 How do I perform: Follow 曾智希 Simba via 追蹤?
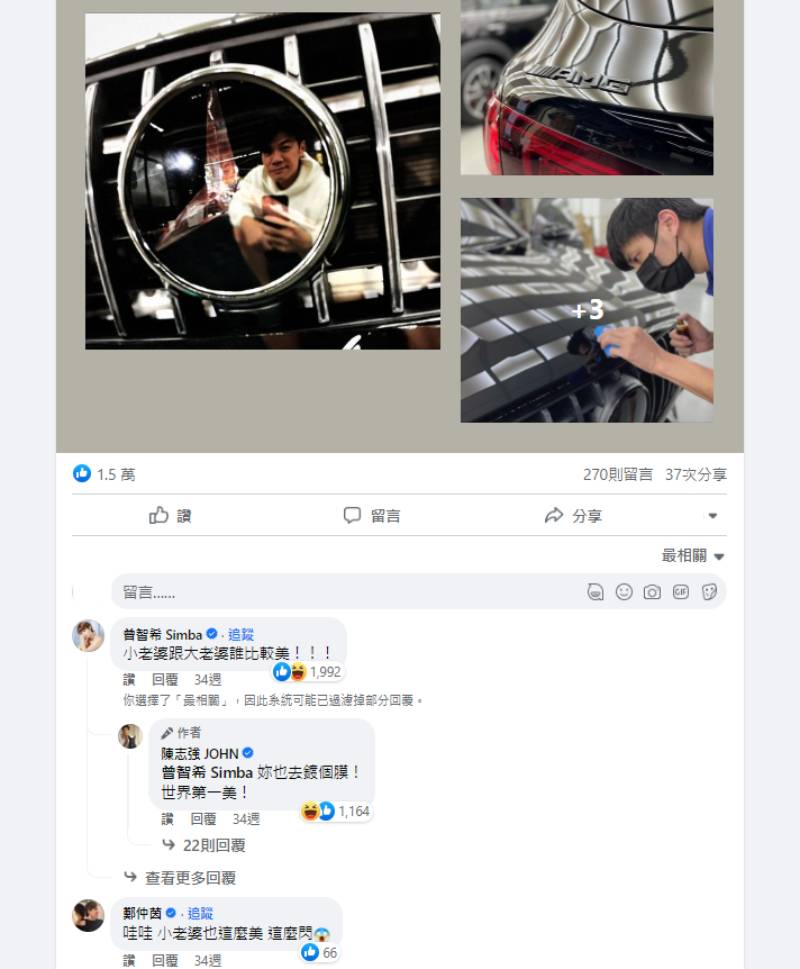(241, 634)
